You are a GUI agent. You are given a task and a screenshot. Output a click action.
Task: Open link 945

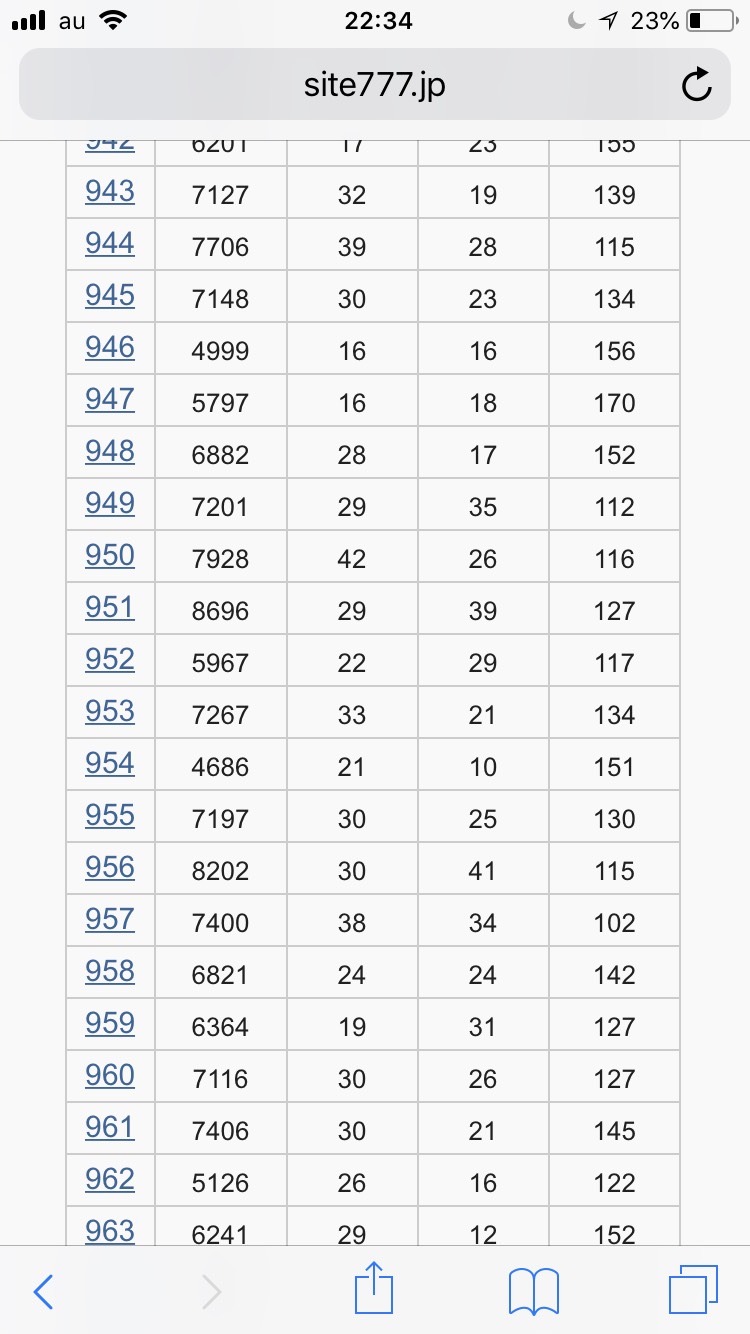coord(110,295)
